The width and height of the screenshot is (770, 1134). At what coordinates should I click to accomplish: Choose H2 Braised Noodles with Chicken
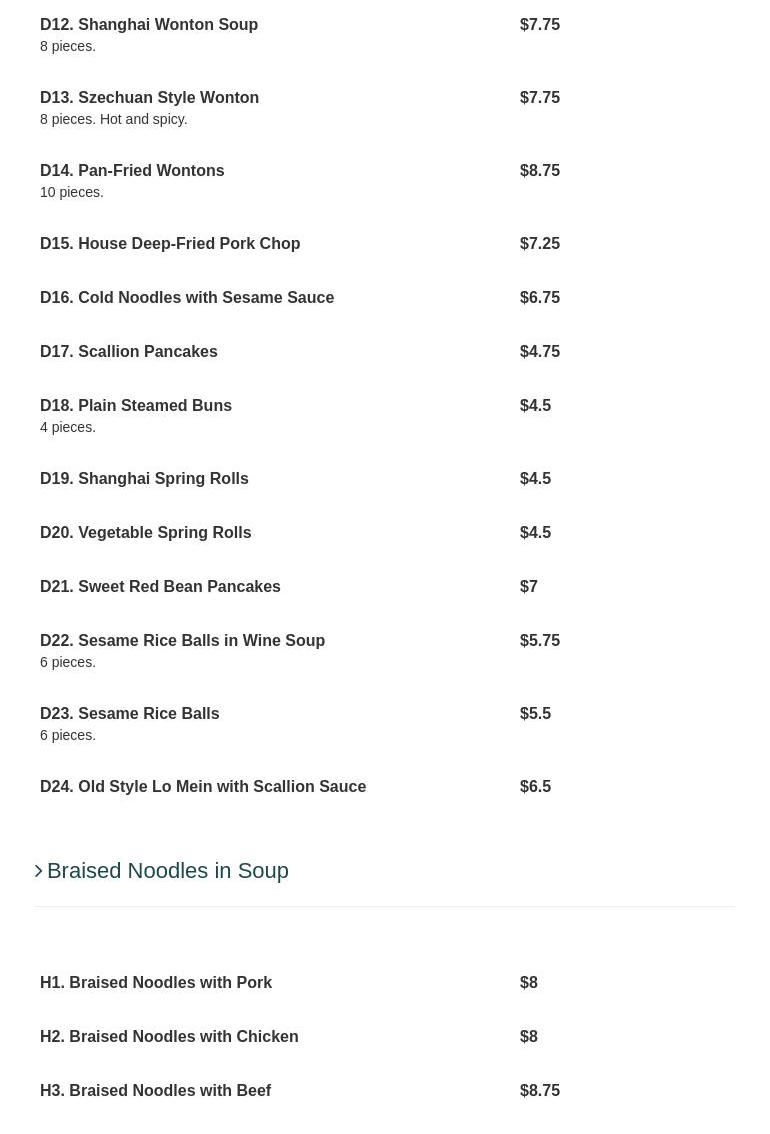(169, 1037)
